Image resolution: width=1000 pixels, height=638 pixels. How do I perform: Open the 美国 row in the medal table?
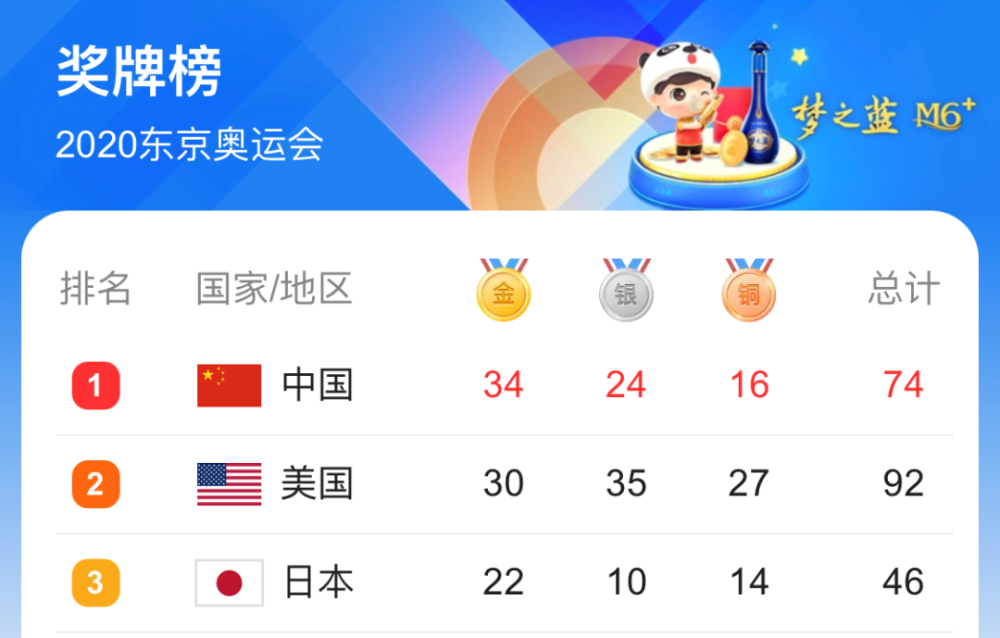click(504, 484)
